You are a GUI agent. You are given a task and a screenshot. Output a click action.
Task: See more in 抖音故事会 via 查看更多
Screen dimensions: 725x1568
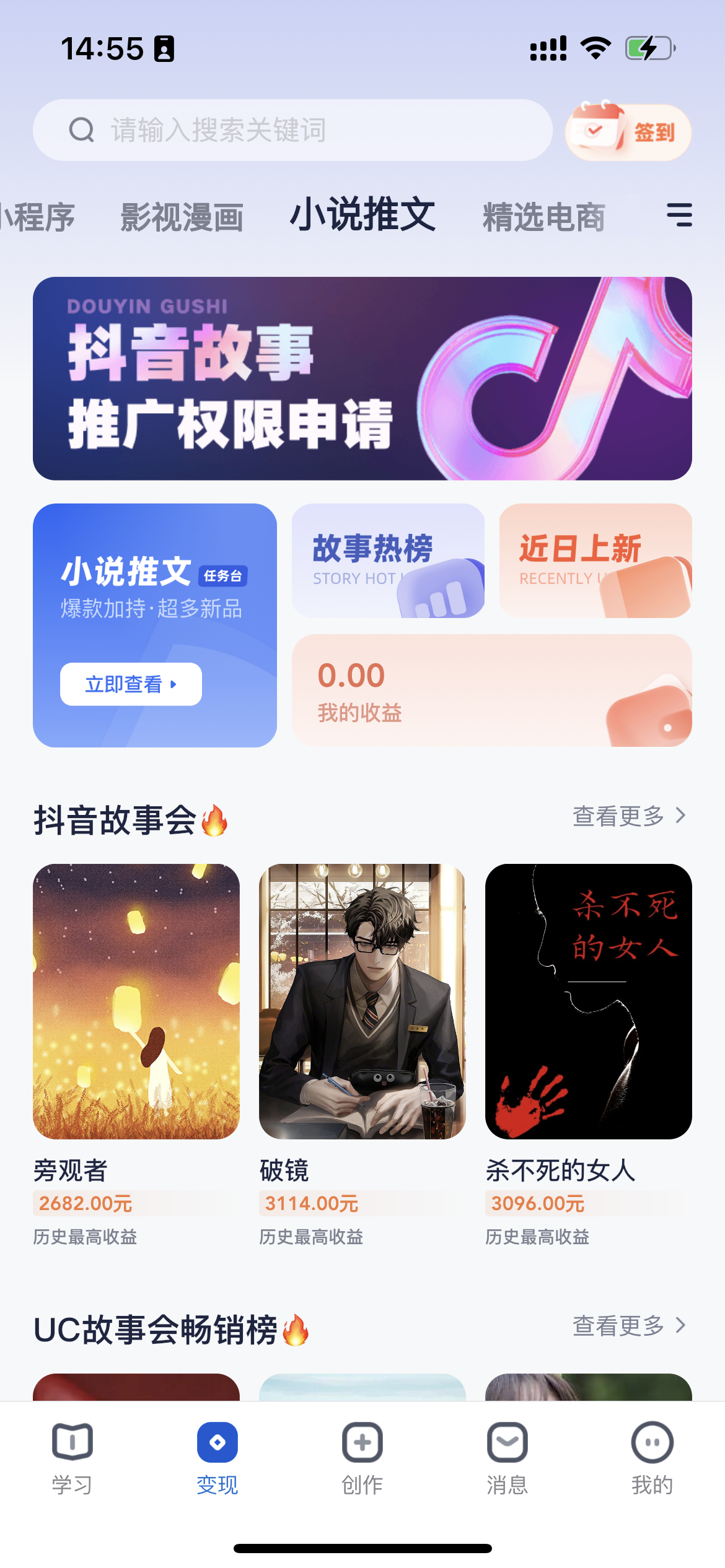click(x=628, y=816)
